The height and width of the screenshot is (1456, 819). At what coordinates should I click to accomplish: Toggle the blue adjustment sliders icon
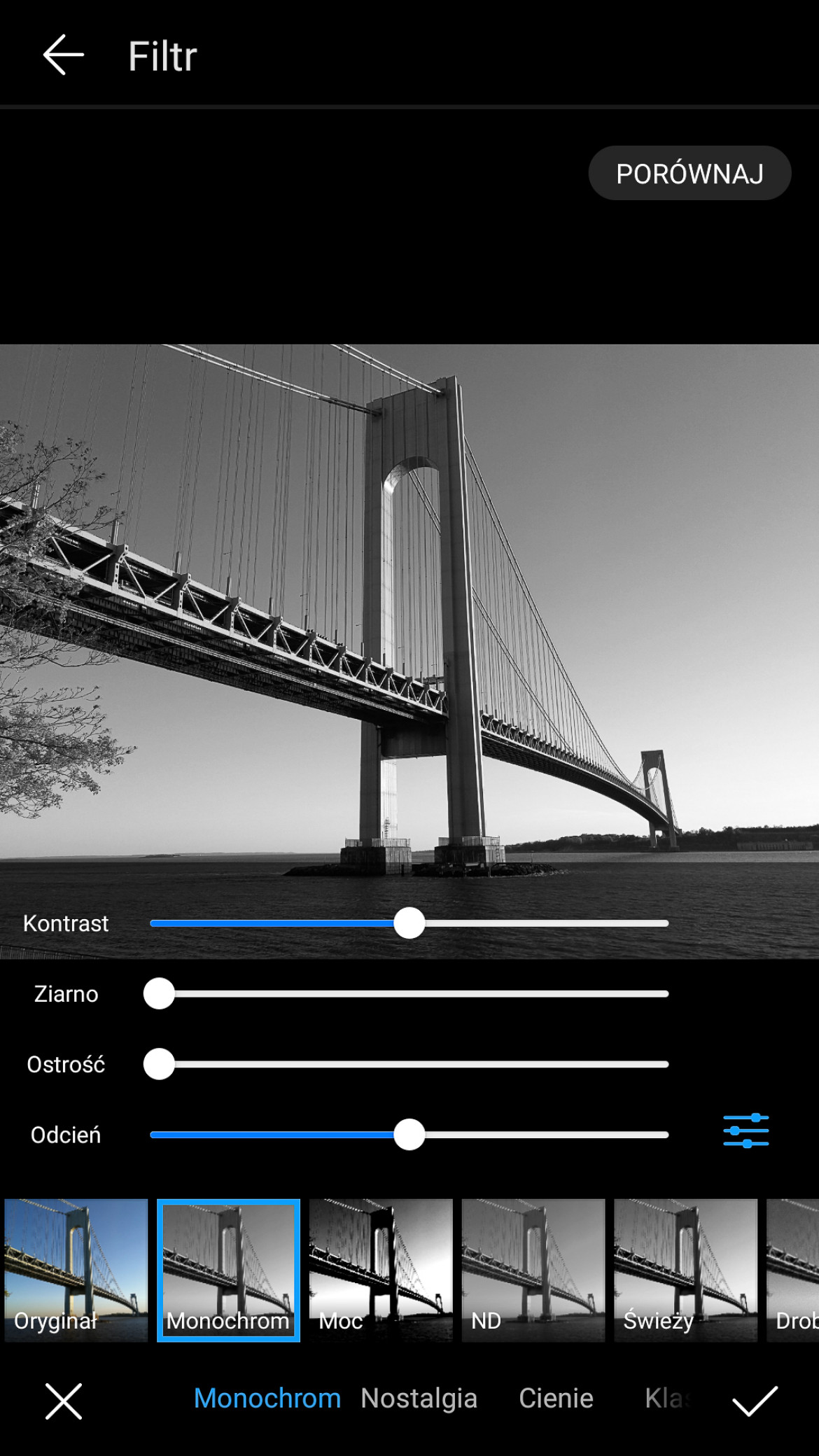[745, 1130]
